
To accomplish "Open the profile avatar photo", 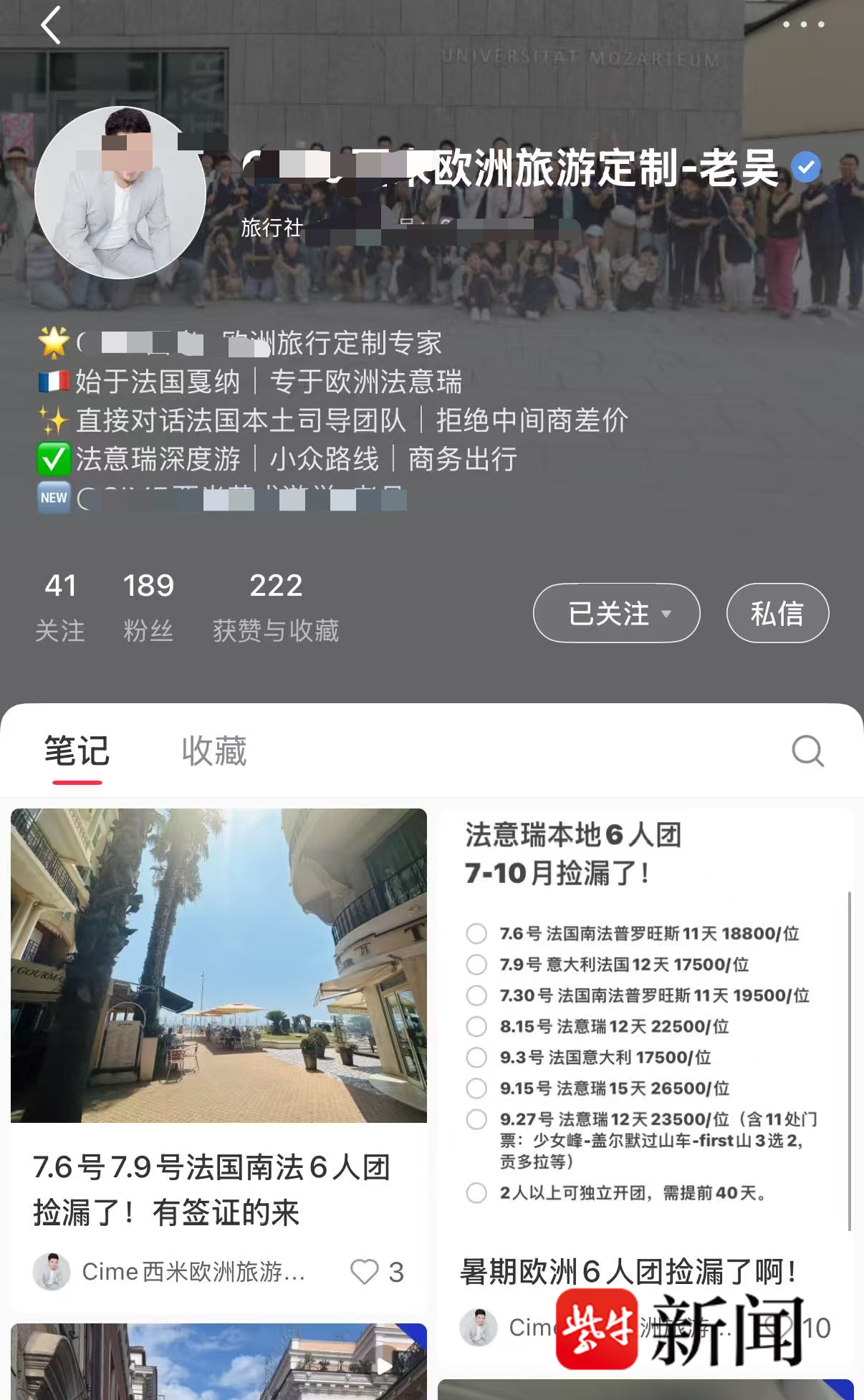I will [120, 193].
